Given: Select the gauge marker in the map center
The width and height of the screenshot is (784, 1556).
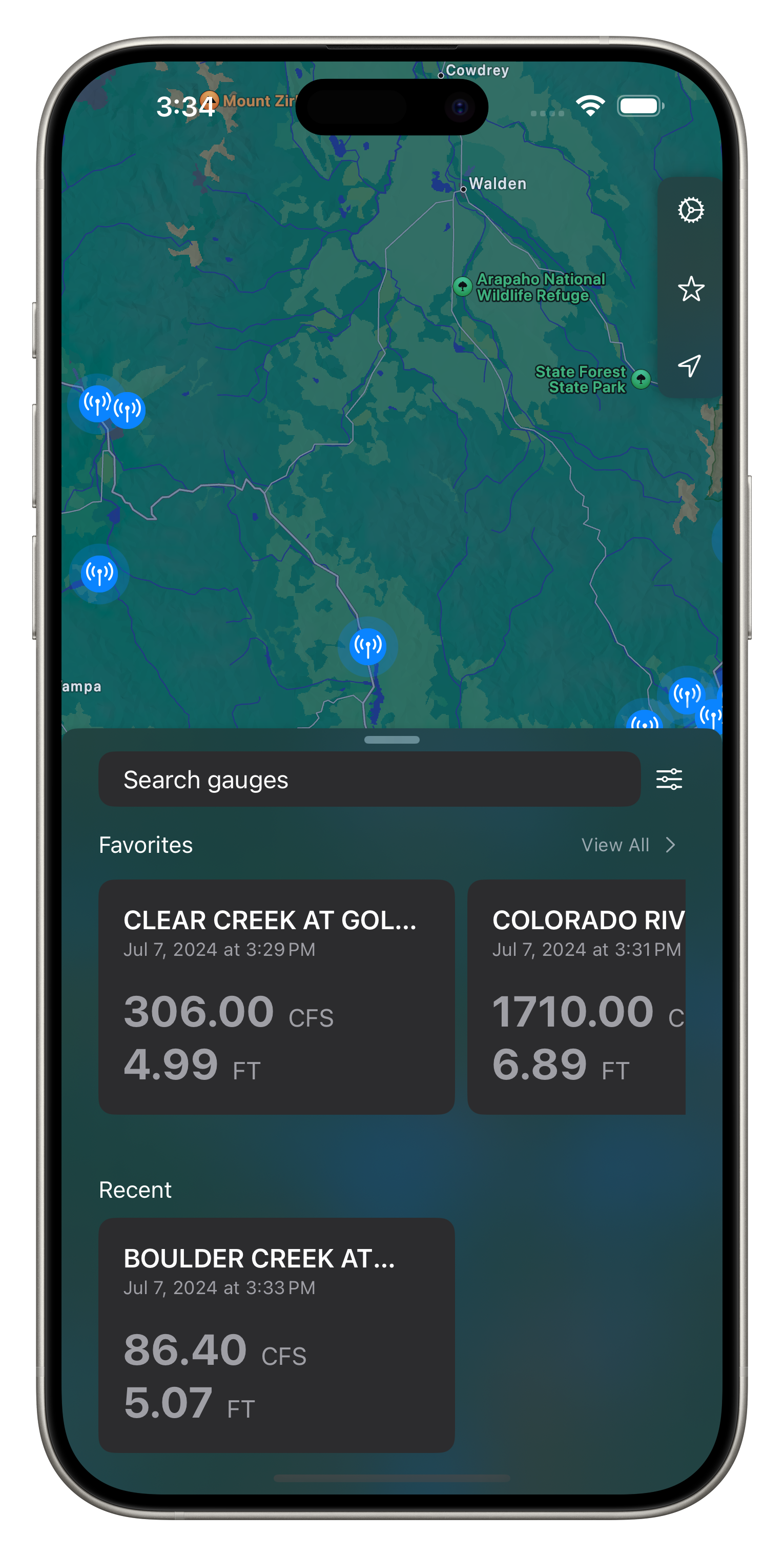Looking at the screenshot, I should click(x=368, y=646).
